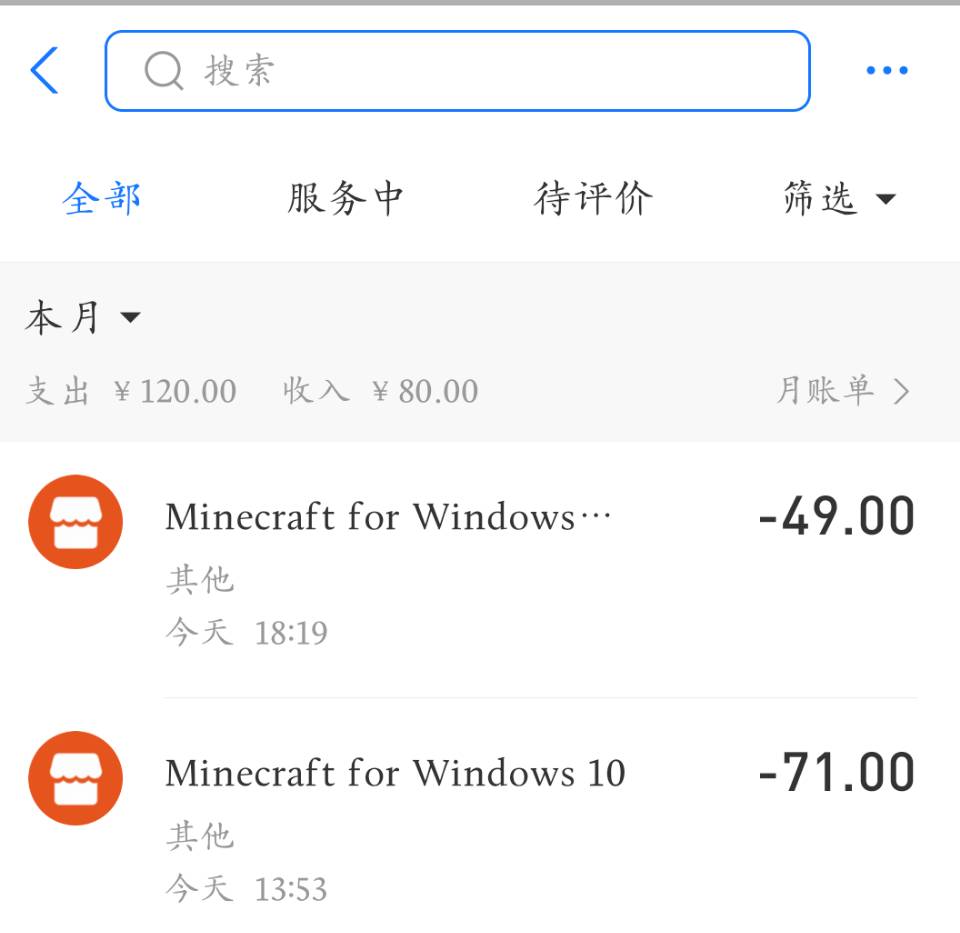
Task: Go back using the blue arrow
Action: coord(44,71)
